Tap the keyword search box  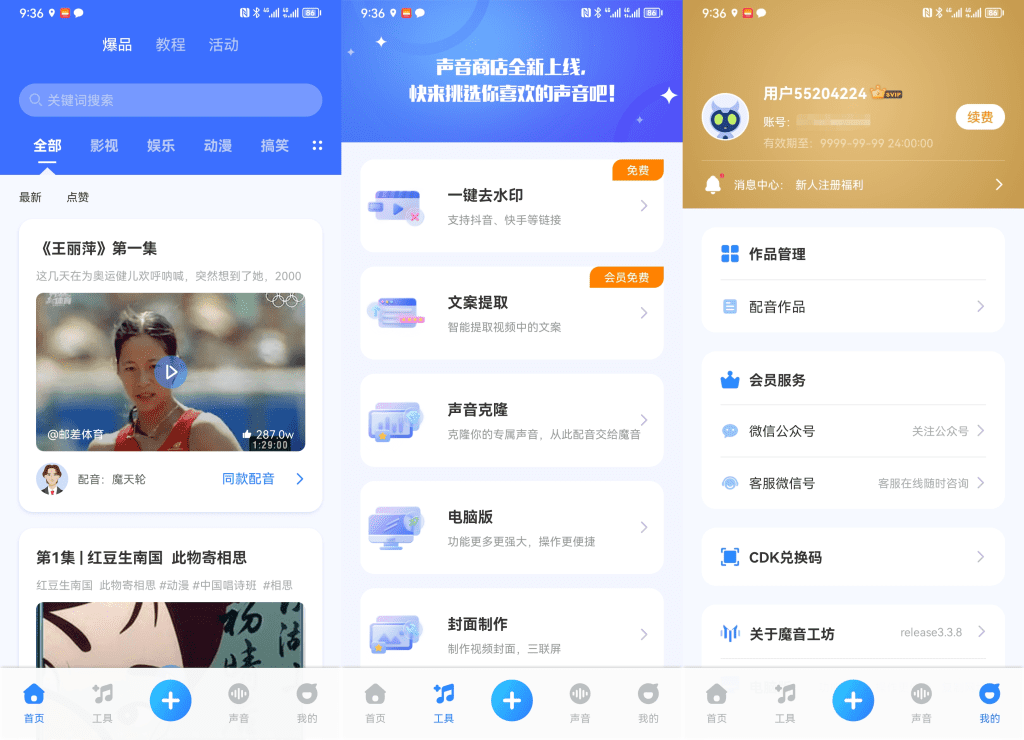coord(170,100)
